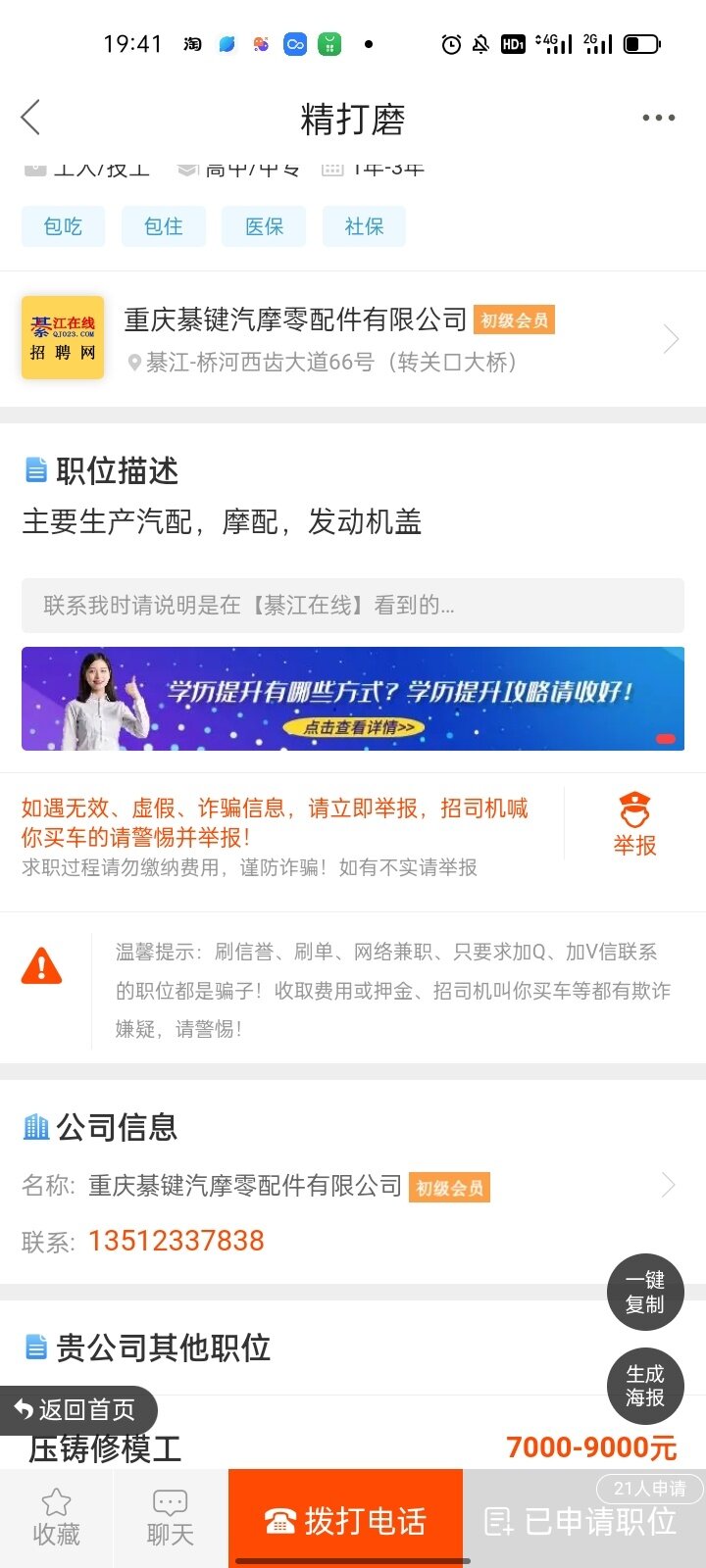706x1568 pixels.
Task: Open the 压铸修模工 job listing
Action: (x=106, y=1448)
